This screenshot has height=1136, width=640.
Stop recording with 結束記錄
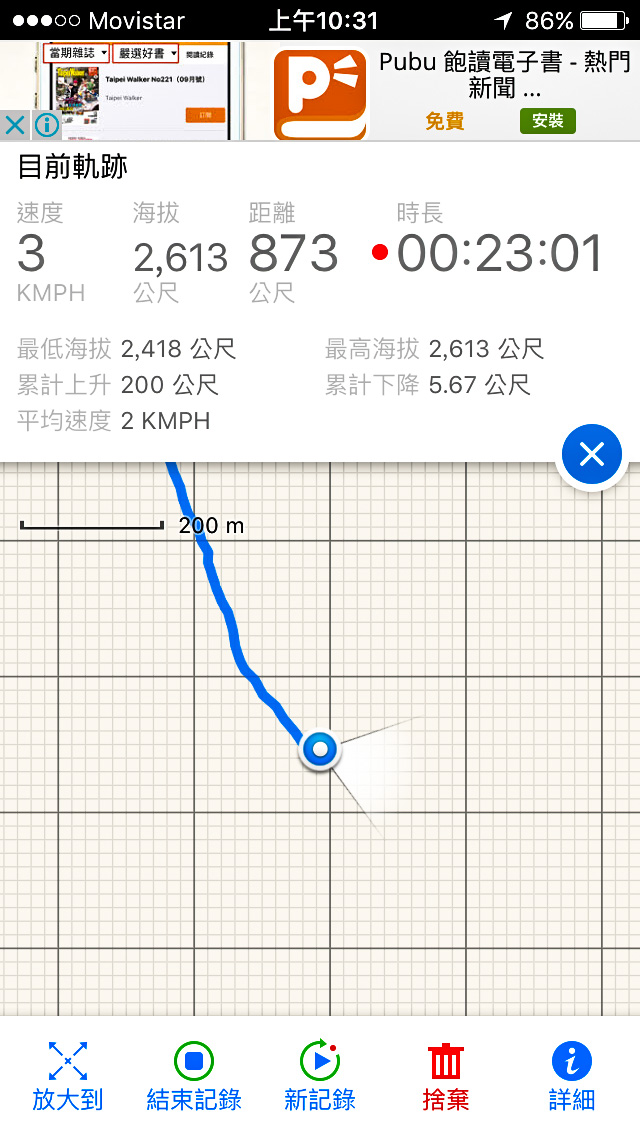(194, 1075)
